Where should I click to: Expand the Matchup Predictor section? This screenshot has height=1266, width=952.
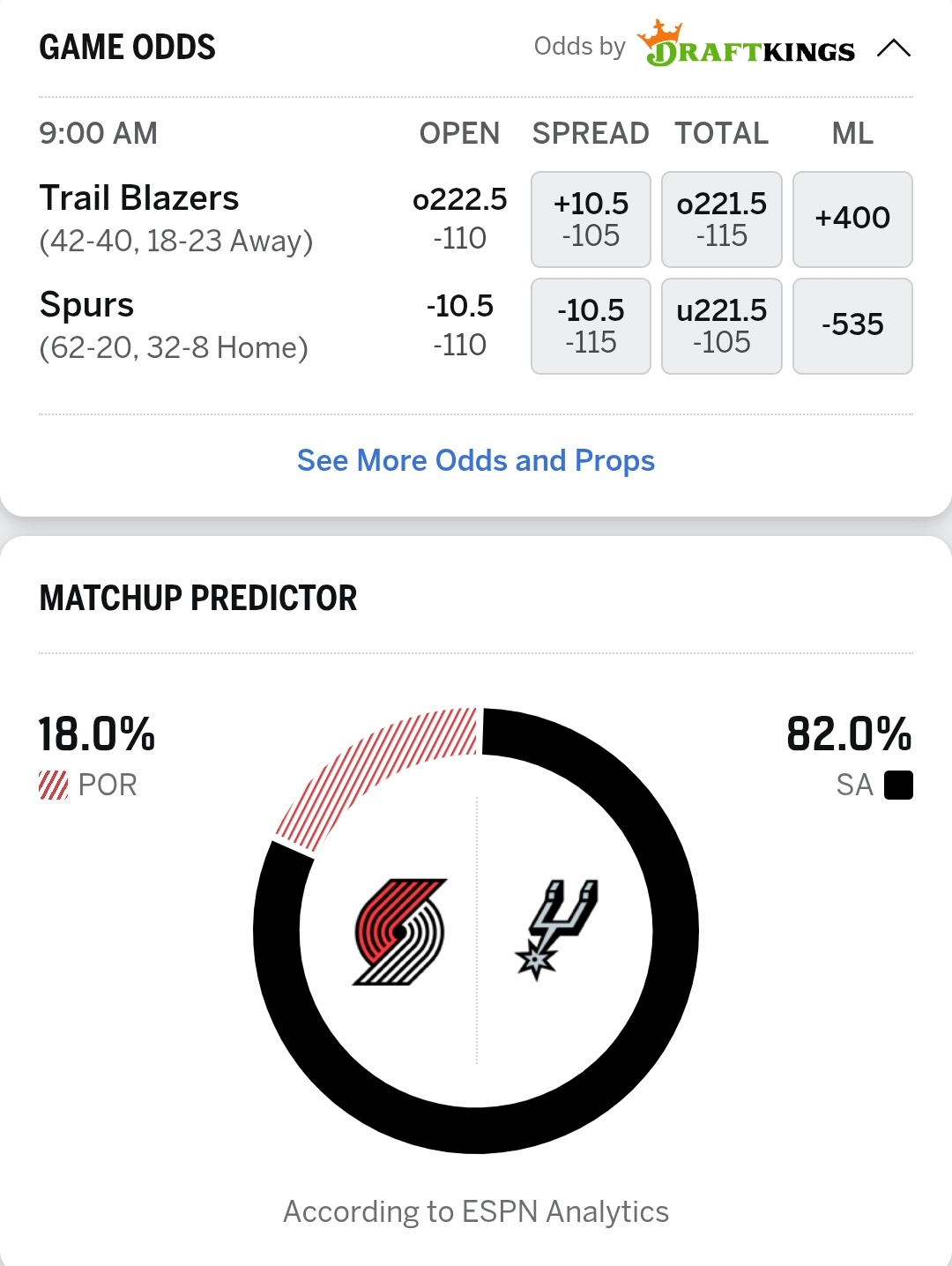tap(198, 599)
